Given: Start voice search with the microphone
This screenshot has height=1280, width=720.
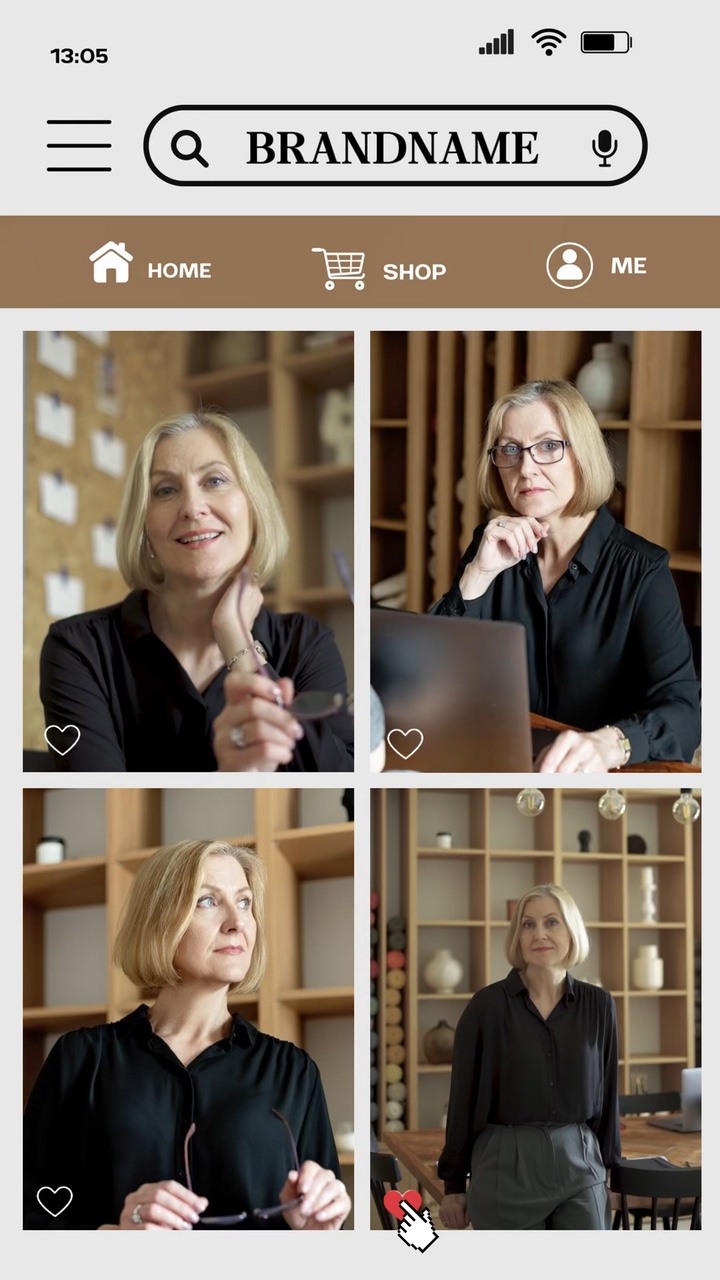Looking at the screenshot, I should coord(604,148).
